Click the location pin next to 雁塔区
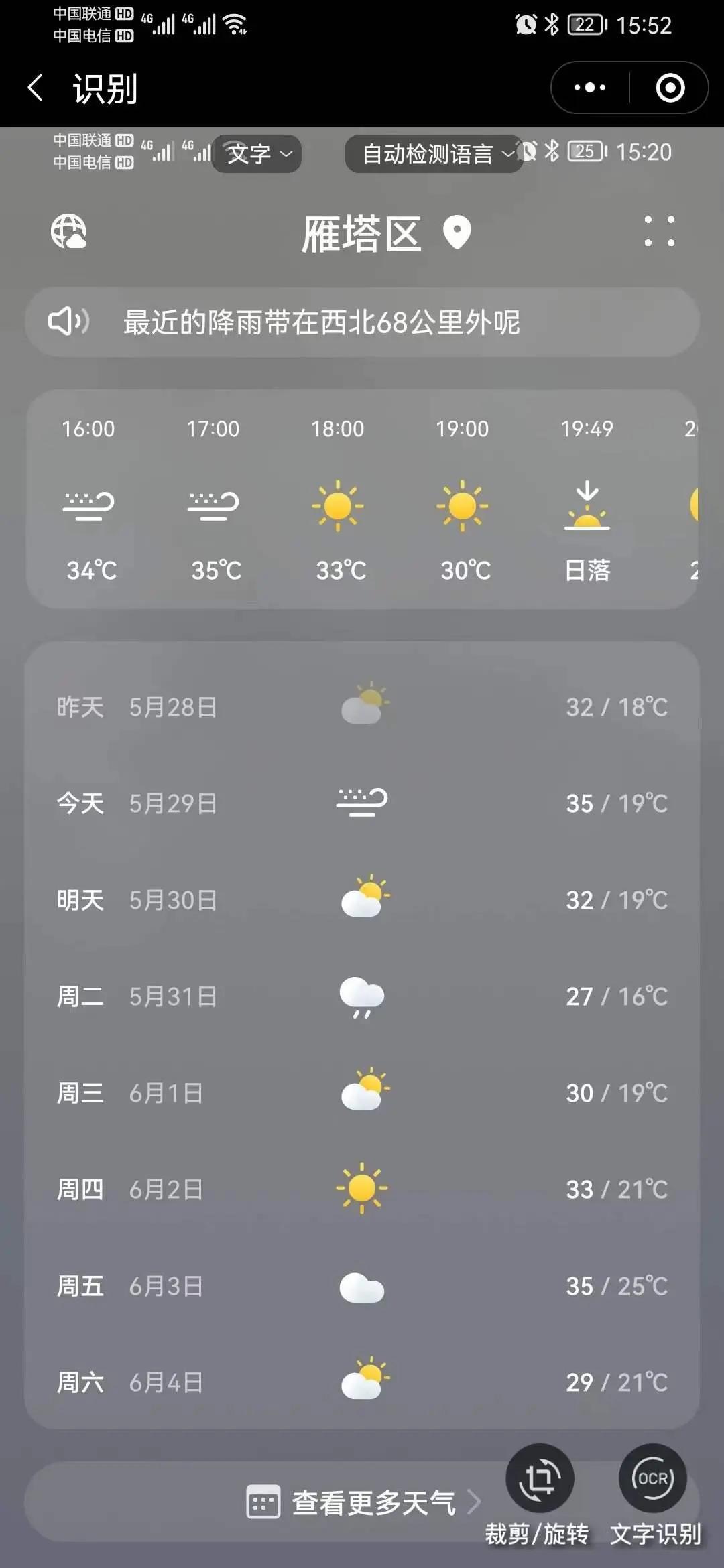The image size is (724, 1568). [458, 234]
